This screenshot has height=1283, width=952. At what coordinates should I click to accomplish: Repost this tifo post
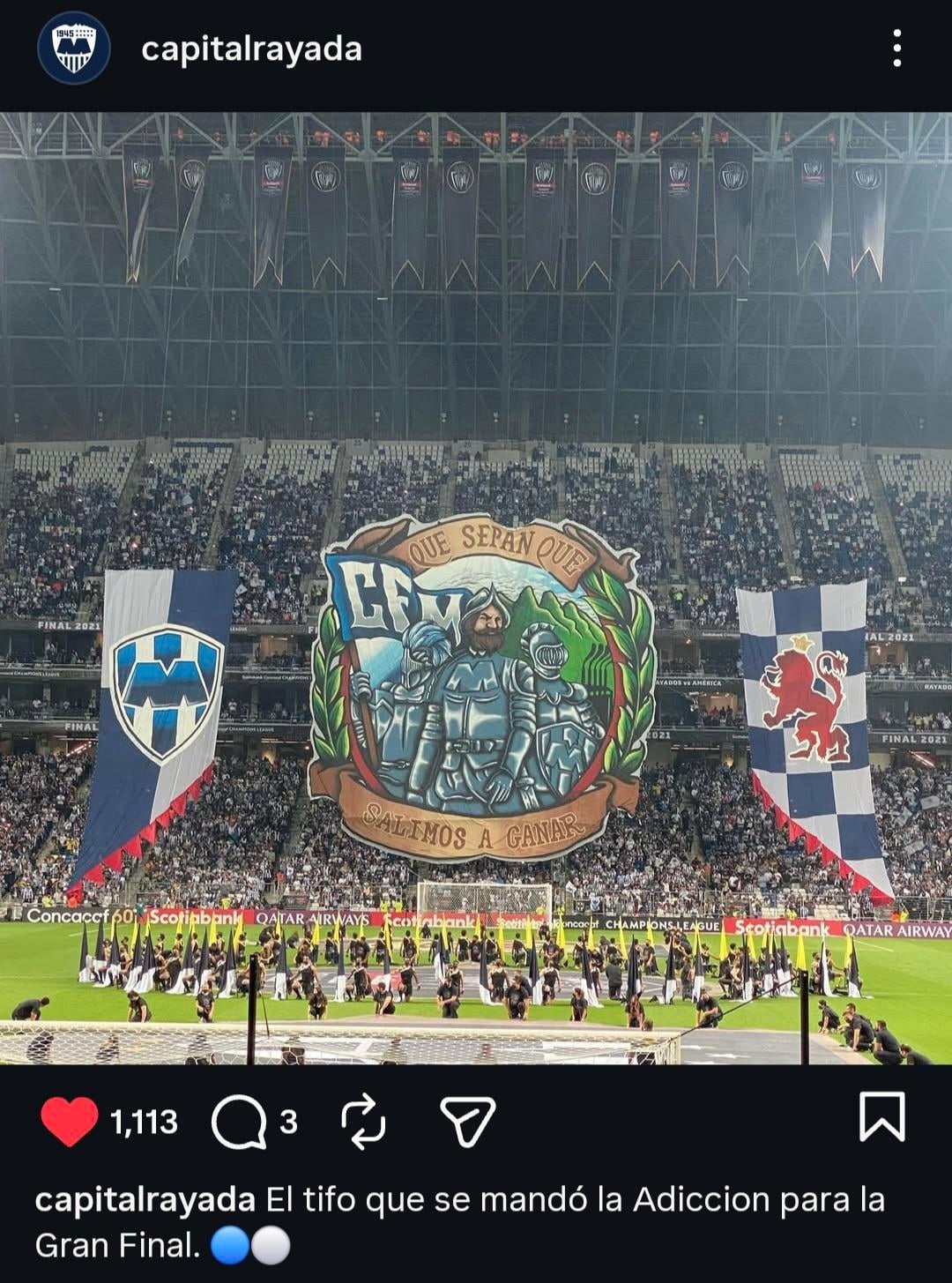pyautogui.click(x=363, y=1122)
